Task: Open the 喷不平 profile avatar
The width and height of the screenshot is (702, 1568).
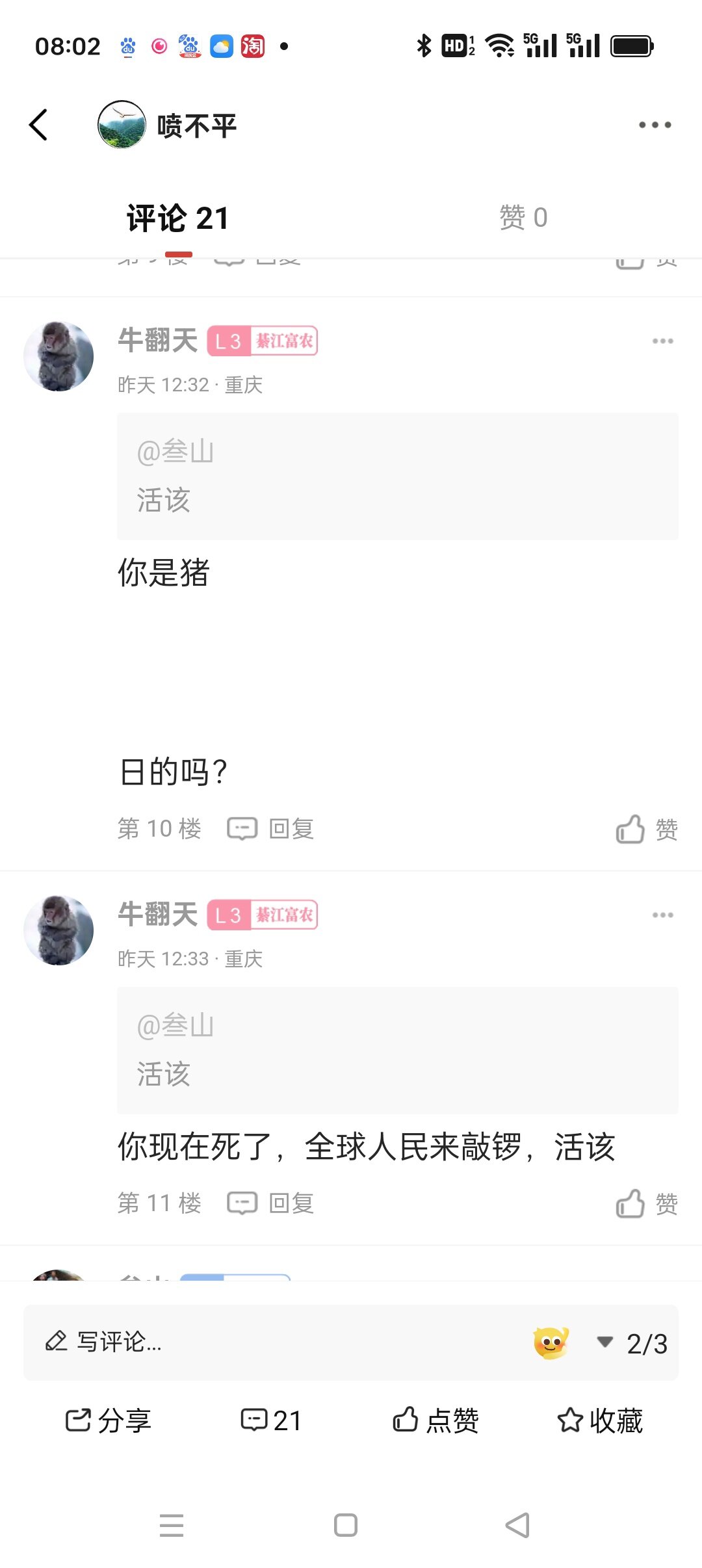Action: (122, 125)
